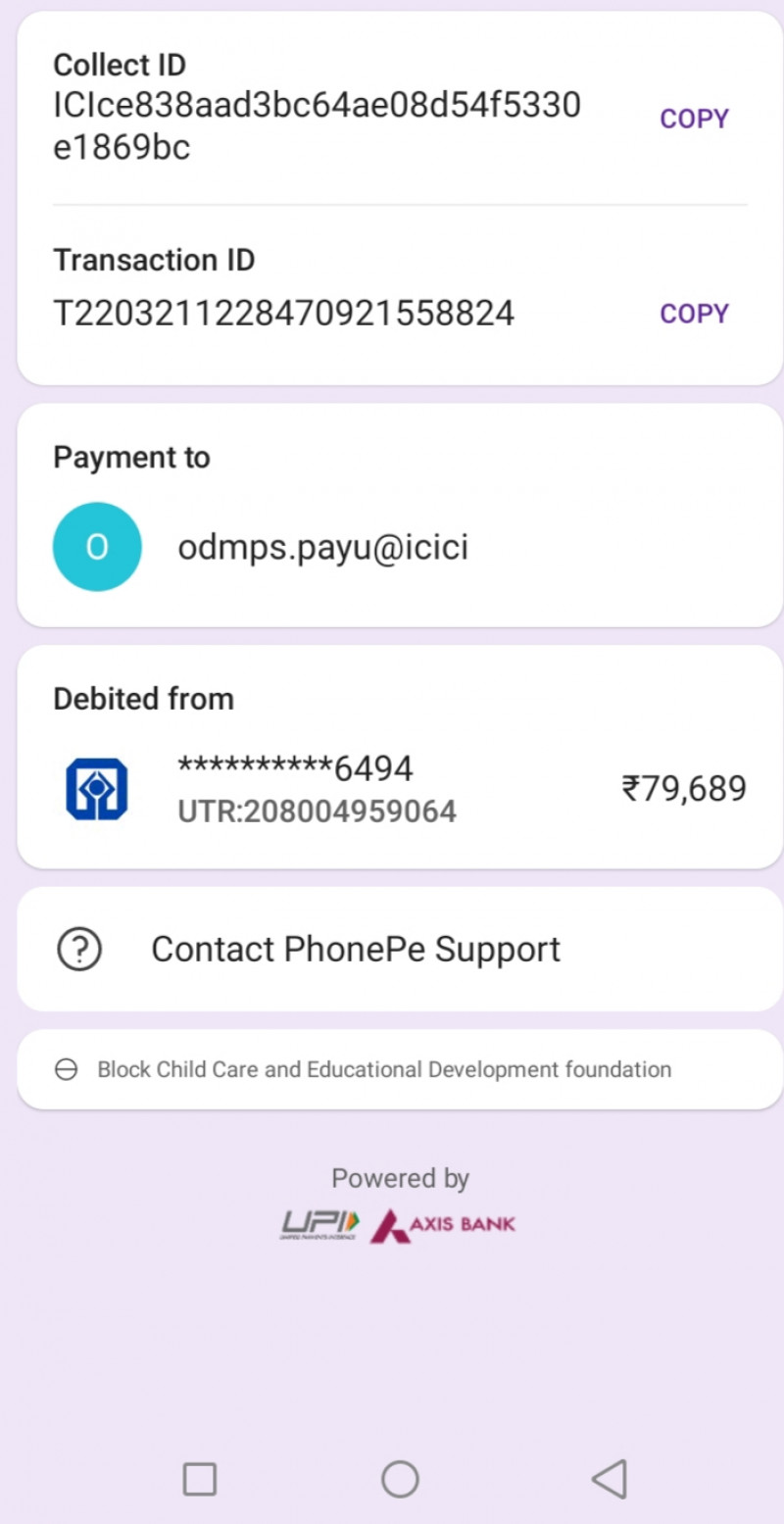The image size is (784, 1524).
Task: Copy the Transaction ID
Action: (x=694, y=314)
